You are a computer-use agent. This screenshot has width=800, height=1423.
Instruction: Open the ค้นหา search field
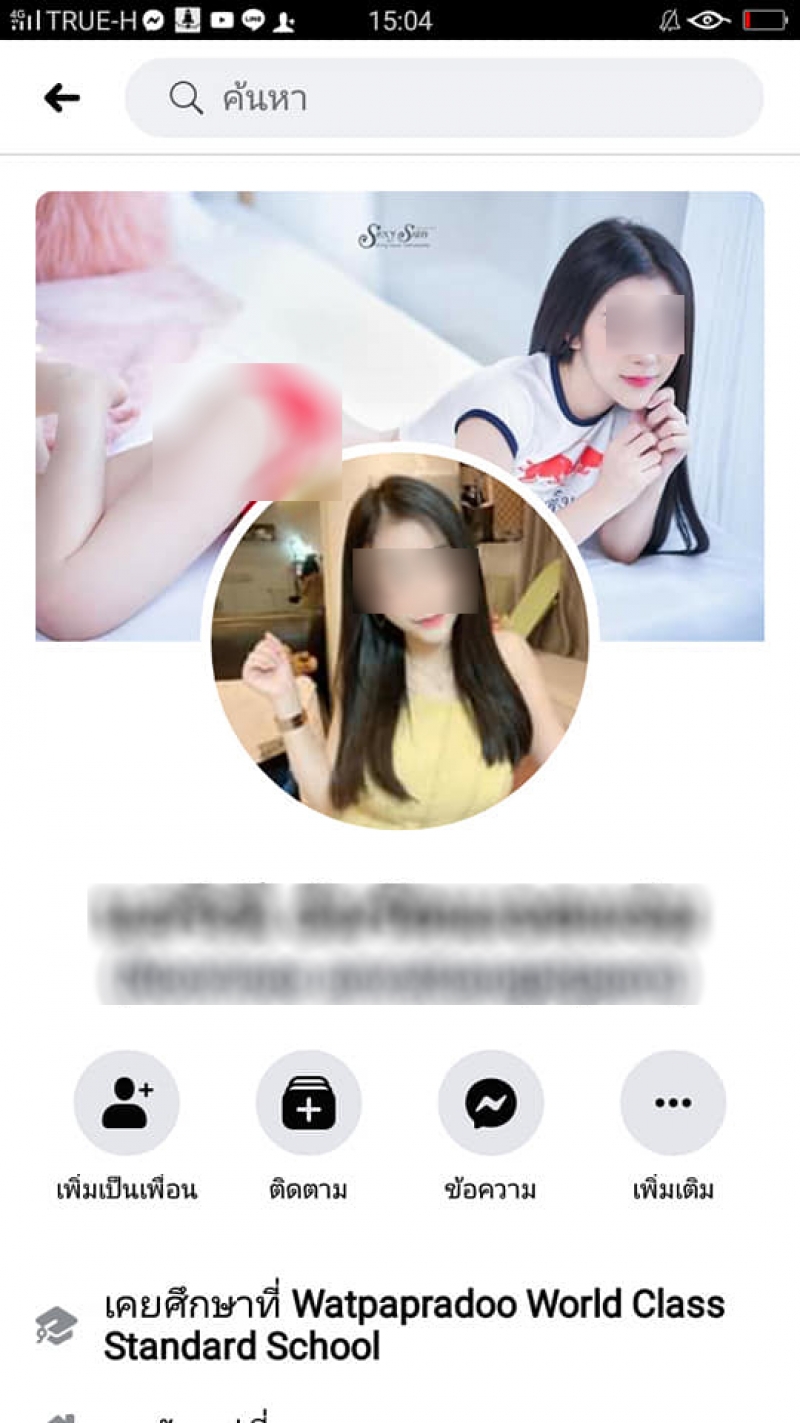(x=444, y=98)
